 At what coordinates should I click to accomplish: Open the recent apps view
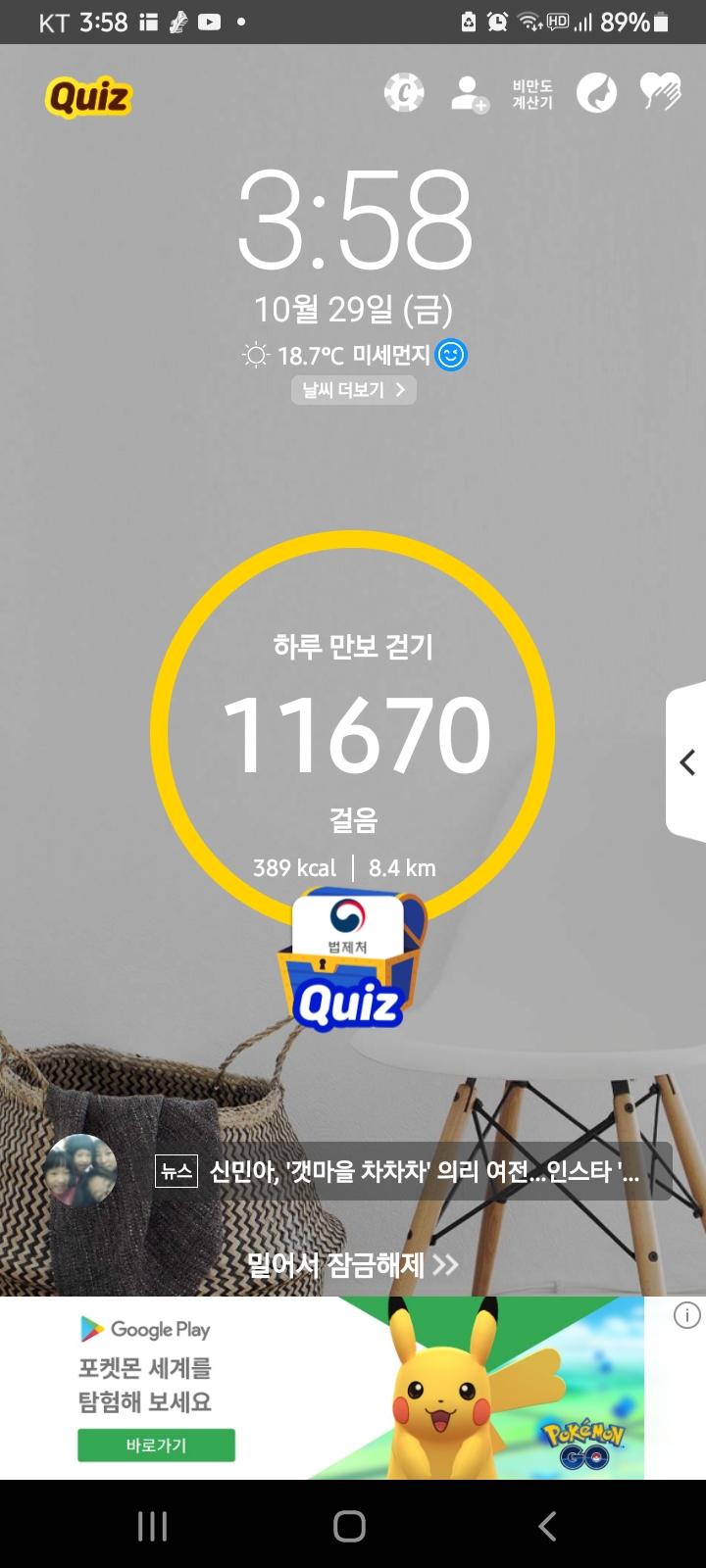[x=153, y=1525]
